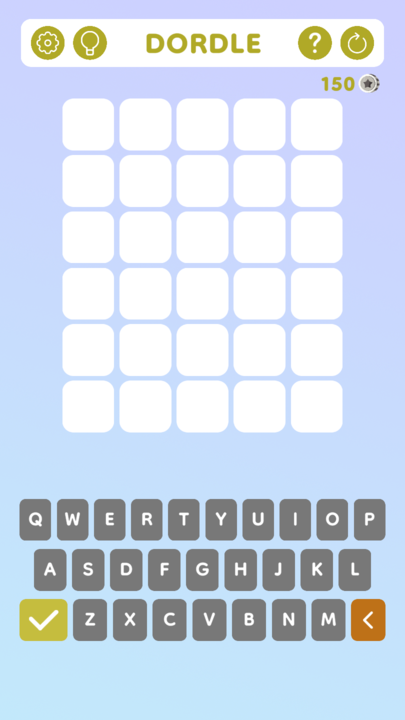Enter the letter H
The height and width of the screenshot is (720, 405).
click(241, 570)
